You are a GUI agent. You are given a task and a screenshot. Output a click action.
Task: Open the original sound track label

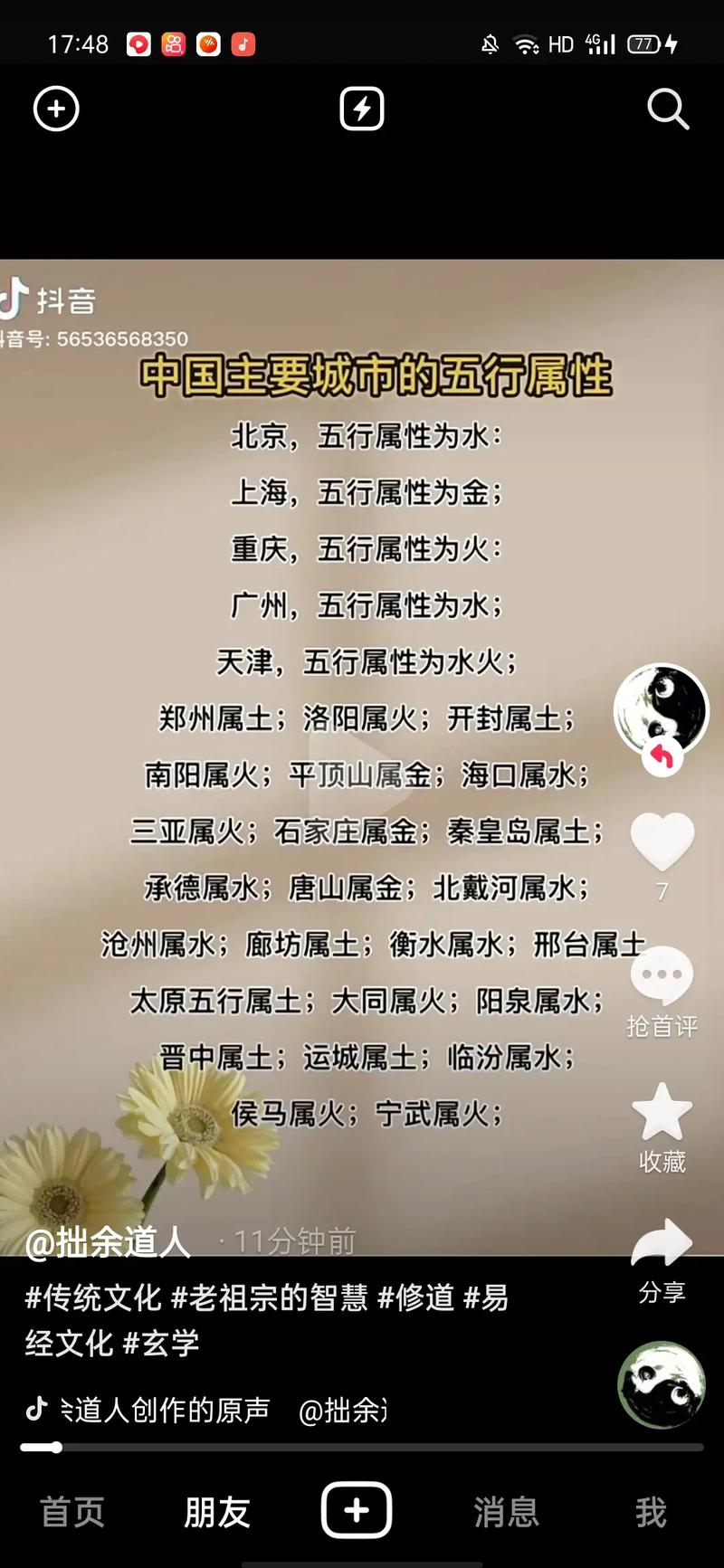[163, 1410]
